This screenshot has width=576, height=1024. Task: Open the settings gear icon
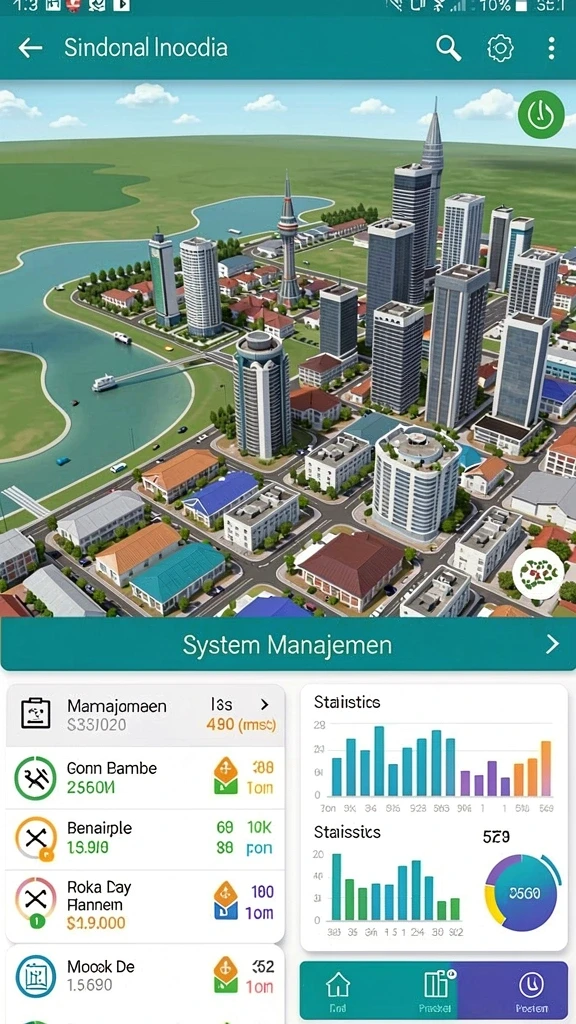click(500, 48)
